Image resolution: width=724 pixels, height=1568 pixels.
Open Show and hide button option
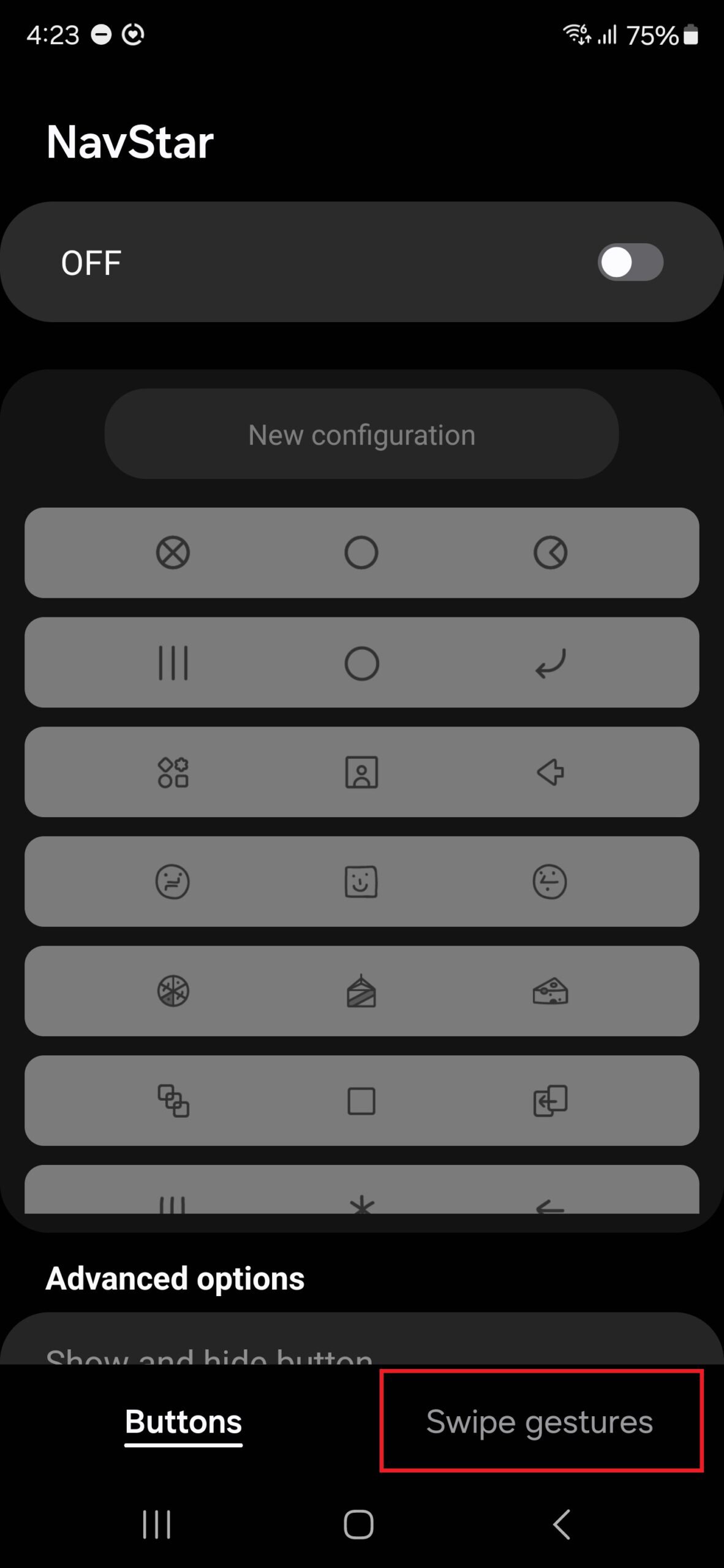(x=209, y=1355)
